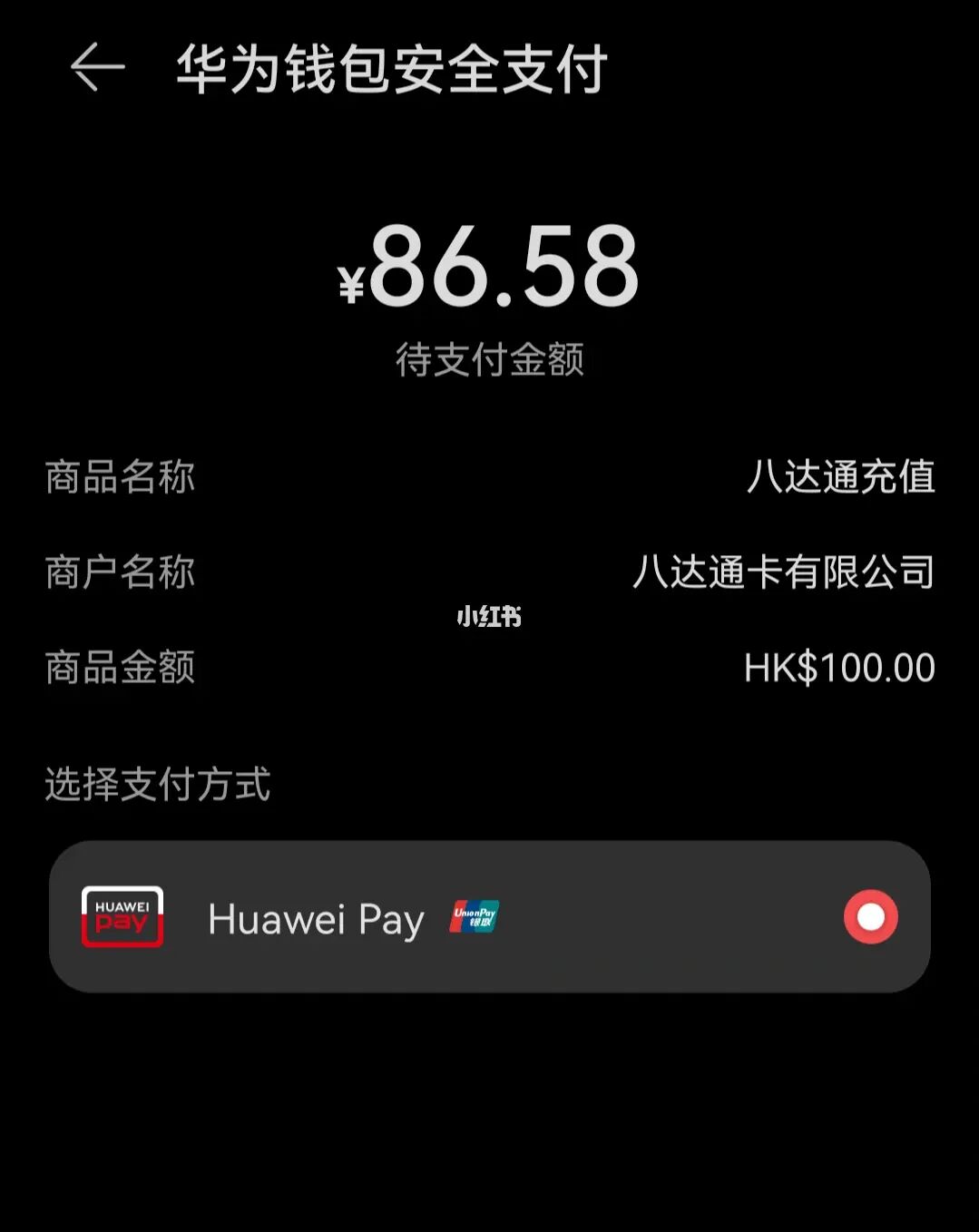Tap the HUAWEI text inside the pay badge
Image resolution: width=979 pixels, height=1232 pixels.
pyautogui.click(x=122, y=907)
